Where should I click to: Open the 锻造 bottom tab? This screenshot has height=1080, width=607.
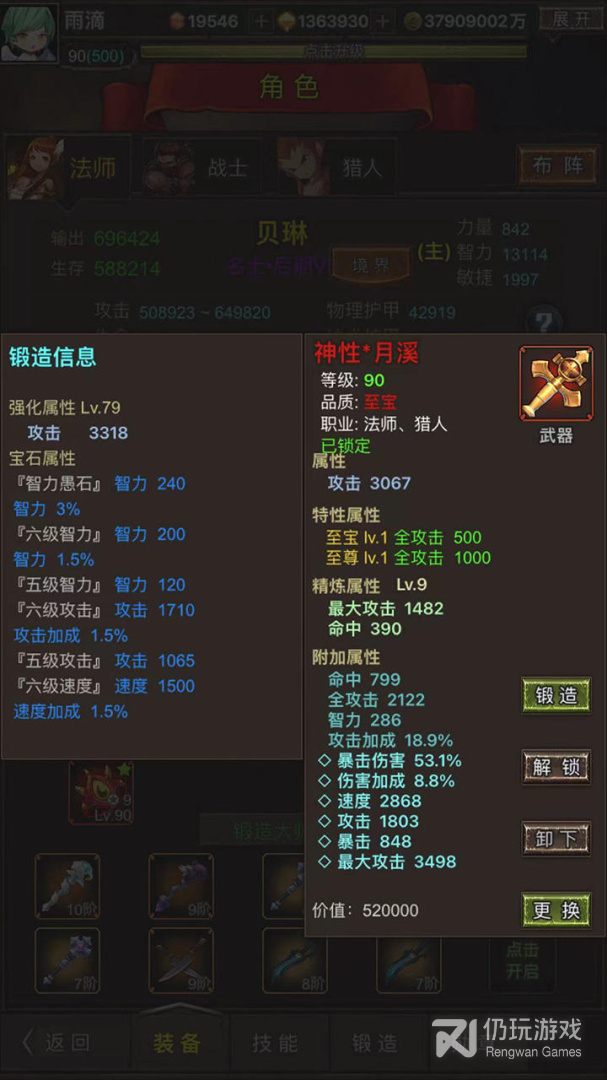click(x=375, y=1043)
